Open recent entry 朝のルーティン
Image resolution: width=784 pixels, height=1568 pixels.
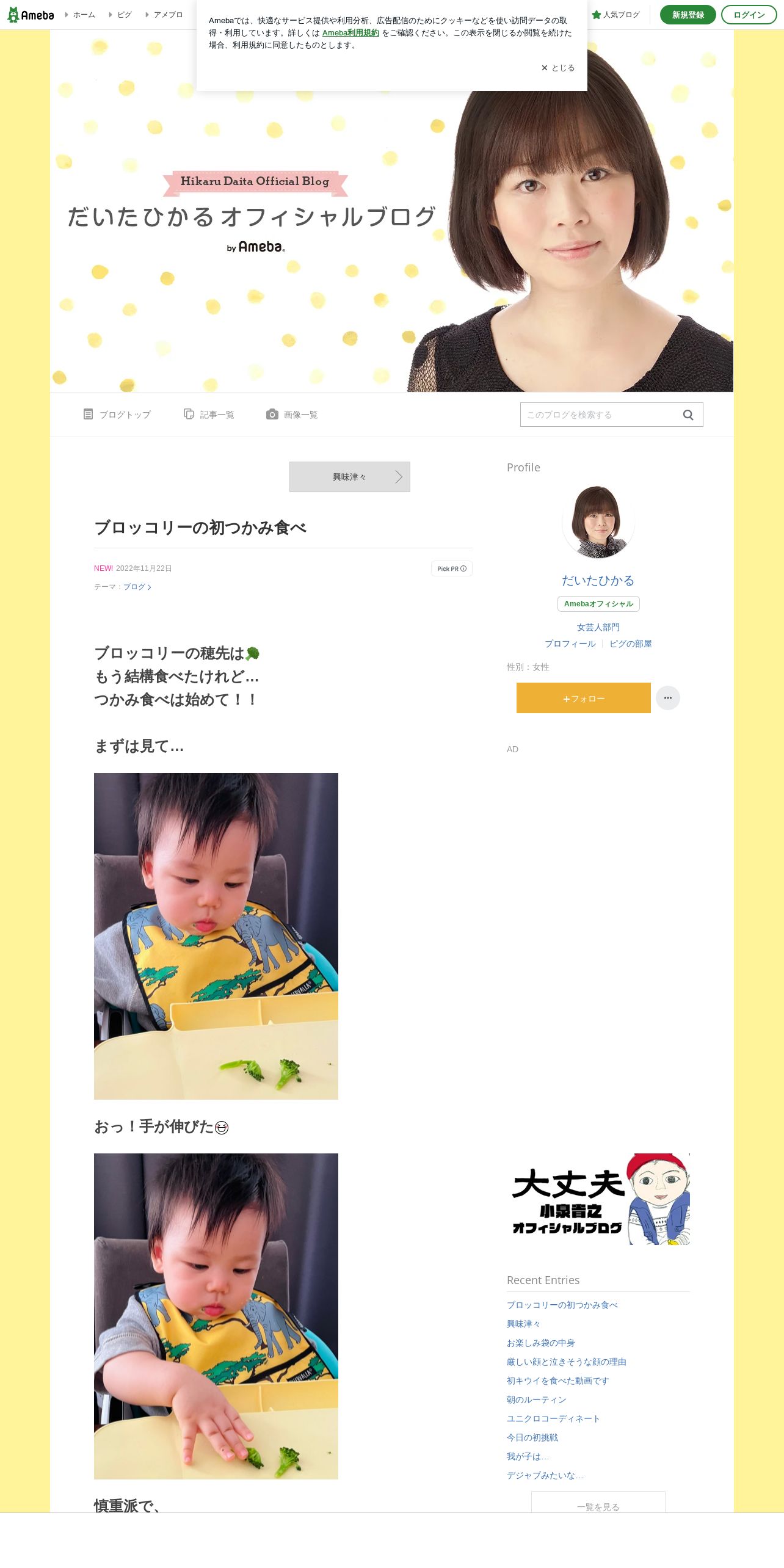click(537, 1399)
